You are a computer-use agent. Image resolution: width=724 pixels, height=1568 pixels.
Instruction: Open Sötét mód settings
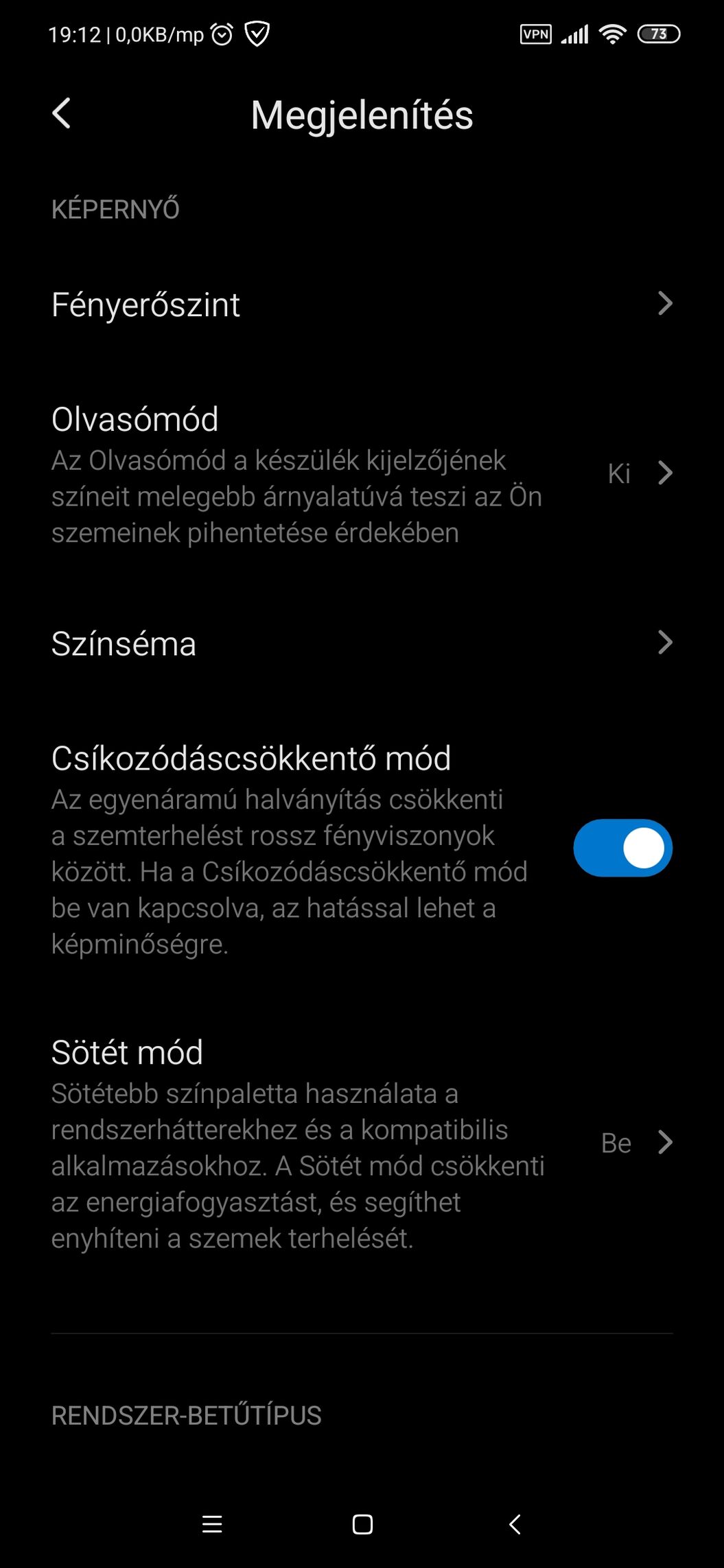coord(362,1143)
